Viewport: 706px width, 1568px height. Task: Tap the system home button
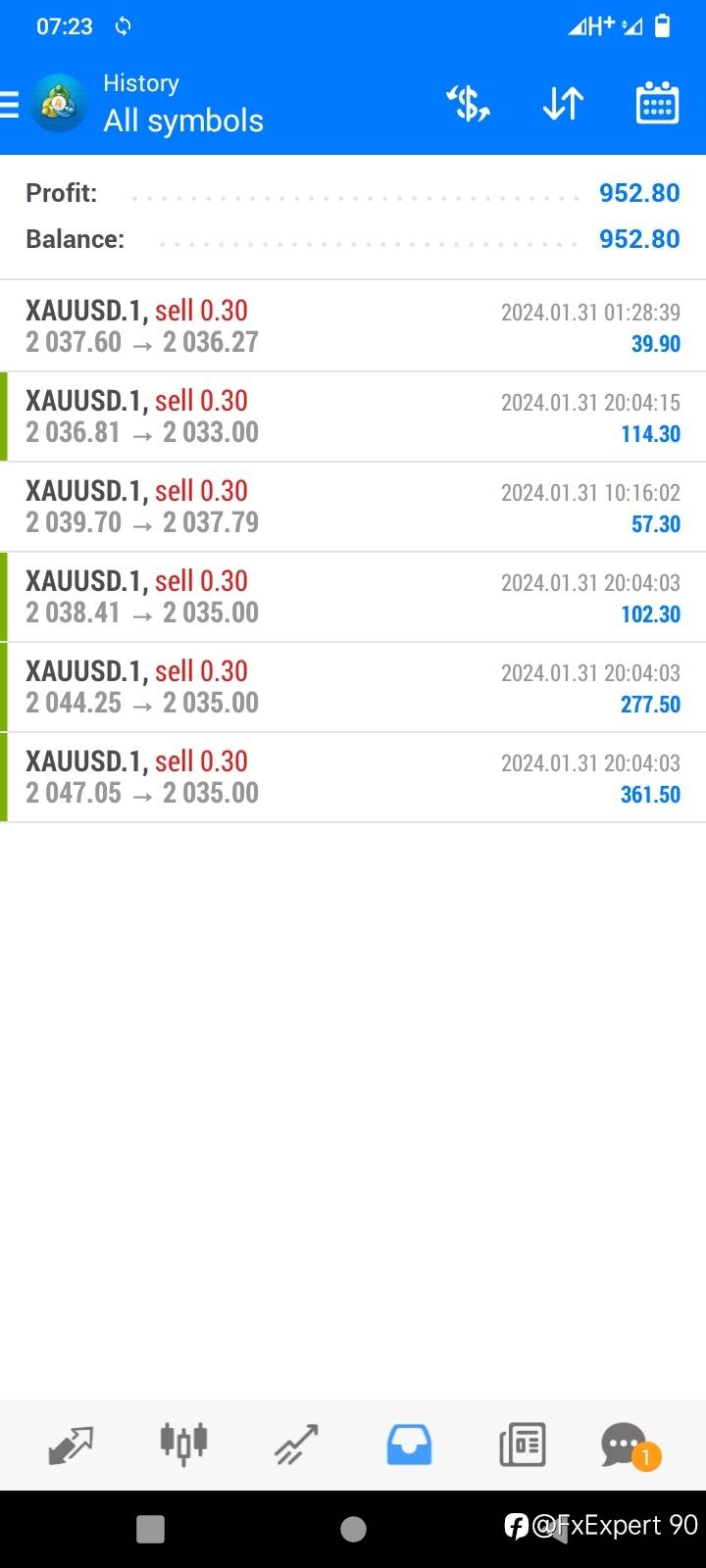(353, 1529)
